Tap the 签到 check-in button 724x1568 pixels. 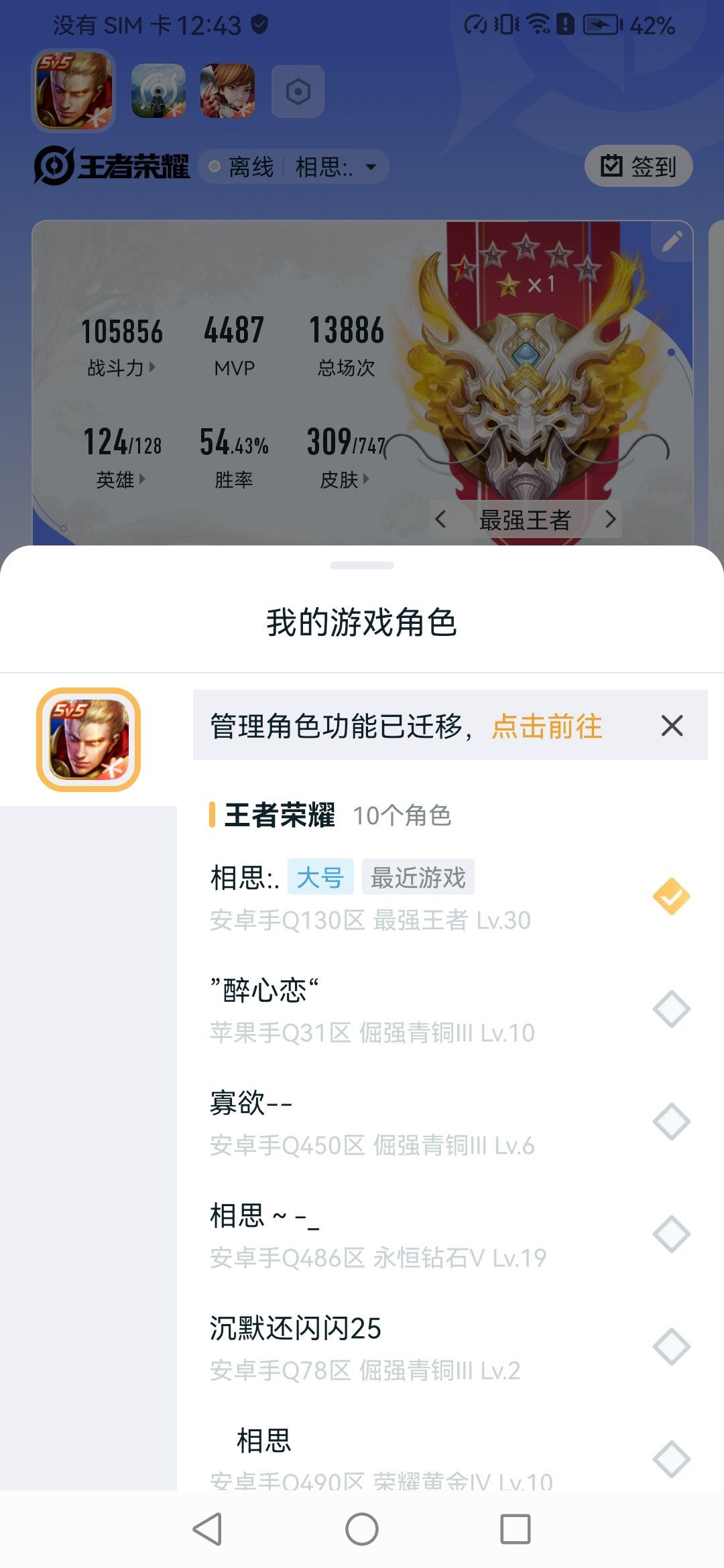pos(638,166)
